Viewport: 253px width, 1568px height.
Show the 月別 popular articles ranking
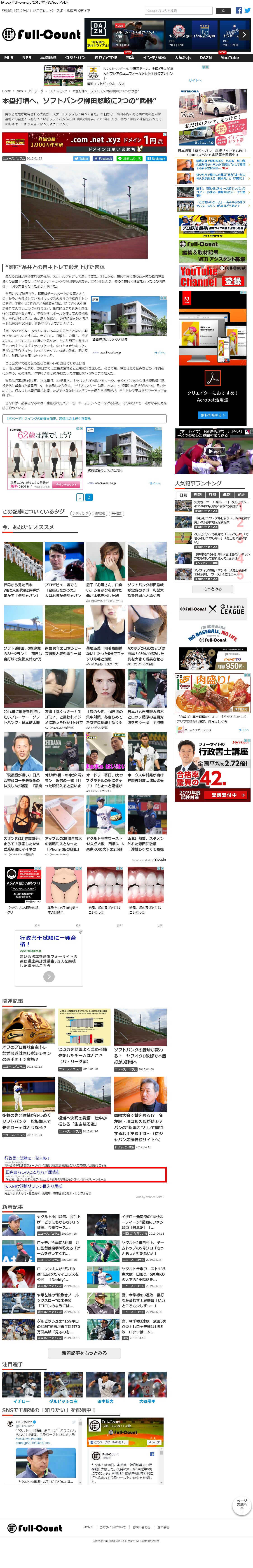coord(212,495)
